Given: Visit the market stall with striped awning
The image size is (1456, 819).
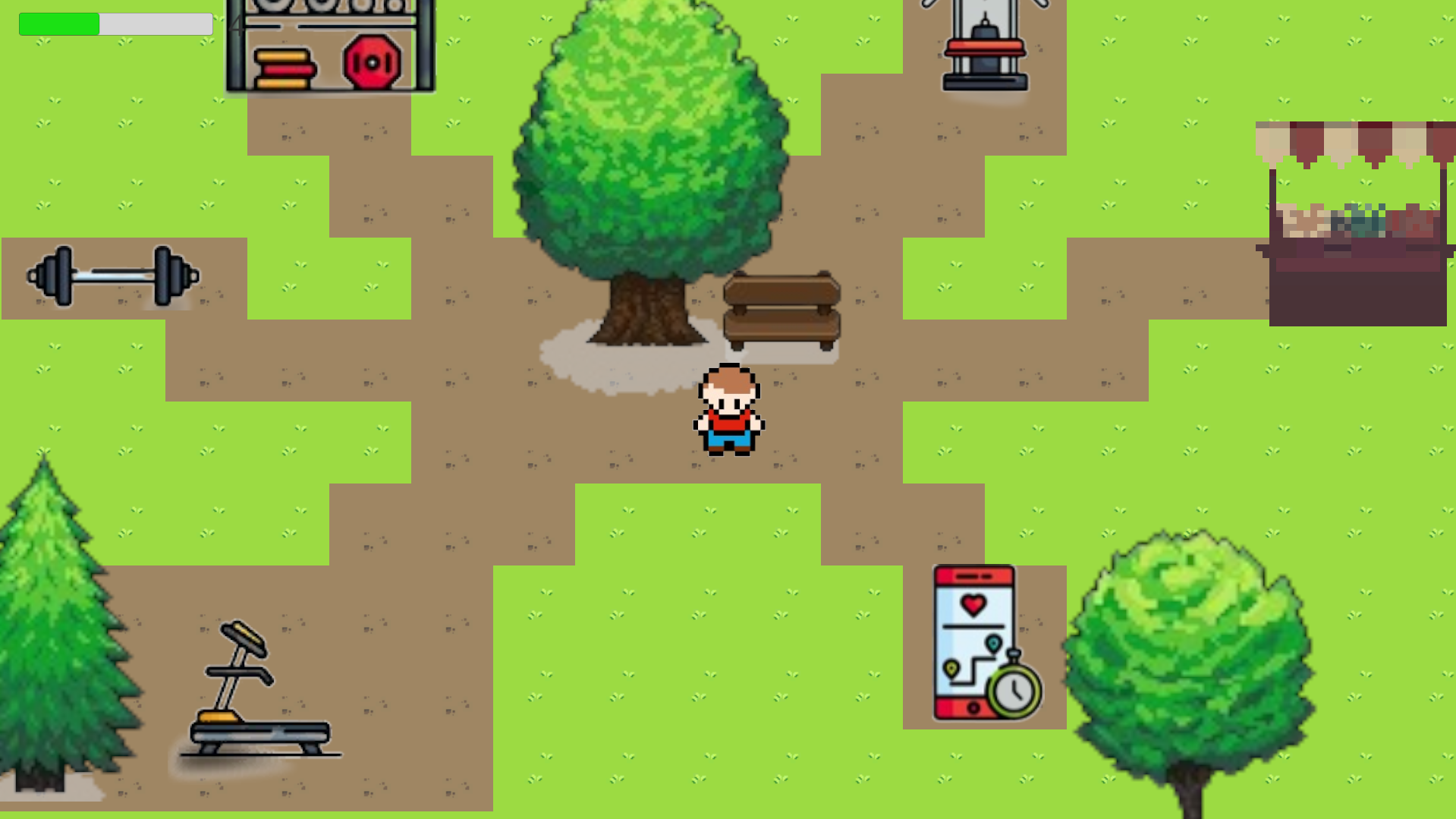Looking at the screenshot, I should pos(1357,225).
